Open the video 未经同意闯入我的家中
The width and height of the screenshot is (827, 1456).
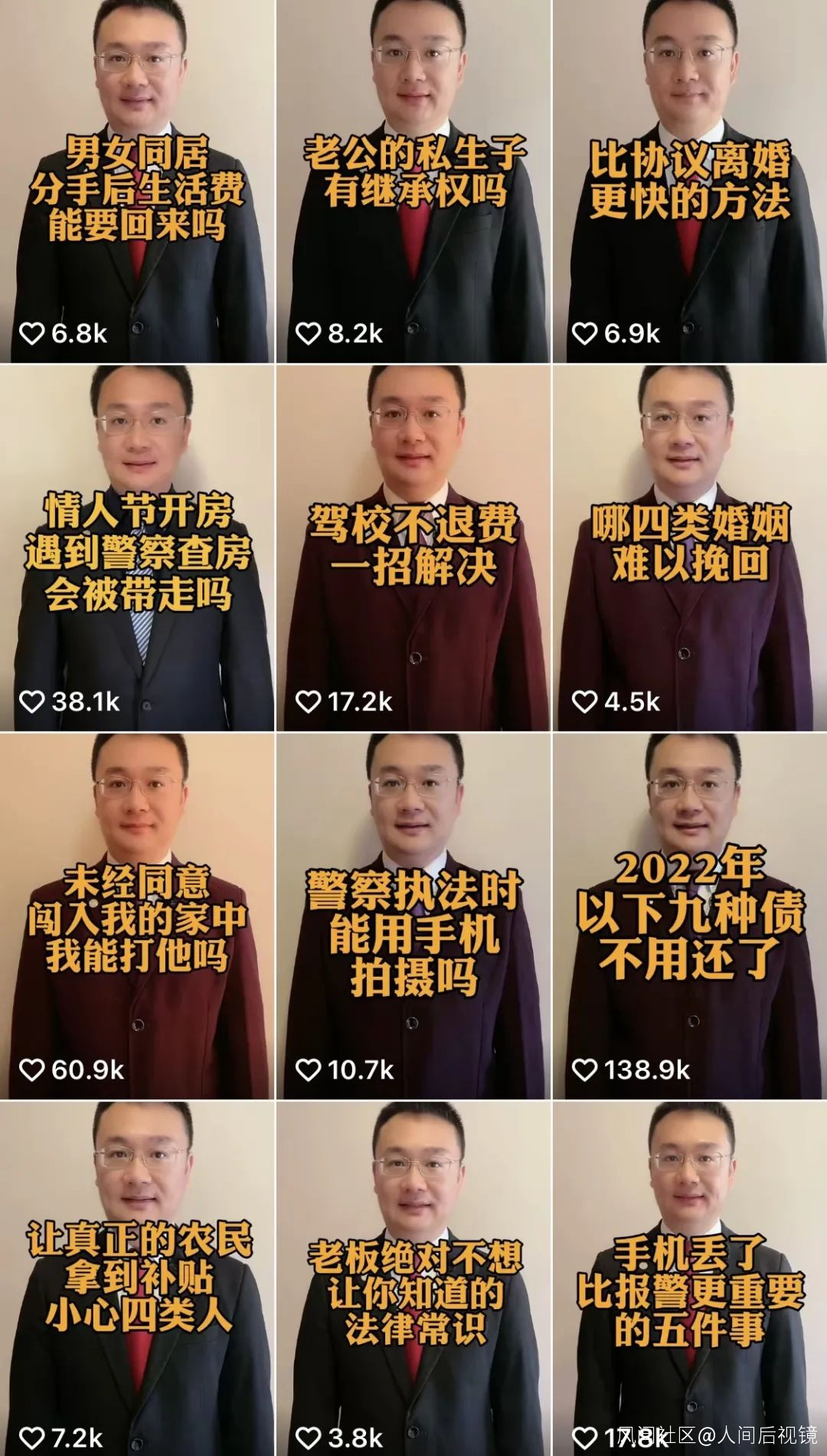(137, 917)
